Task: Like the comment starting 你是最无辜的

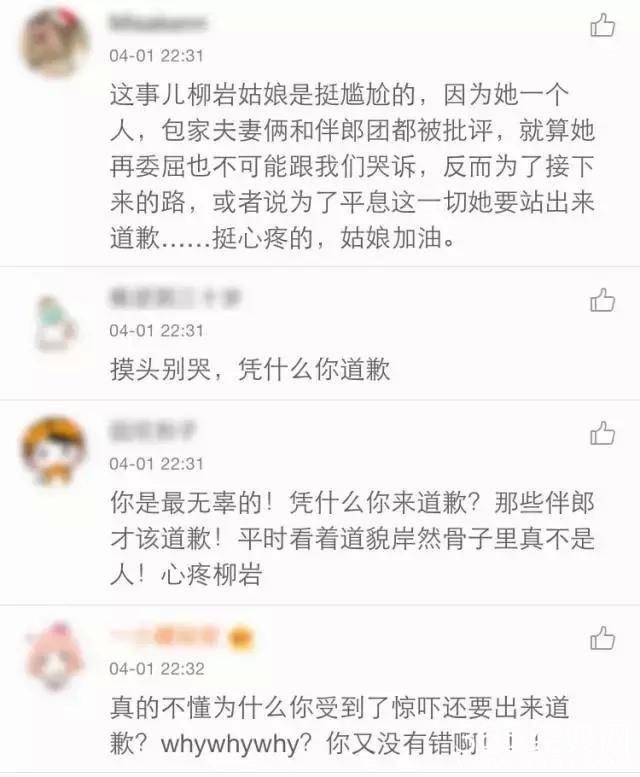Action: [602, 432]
